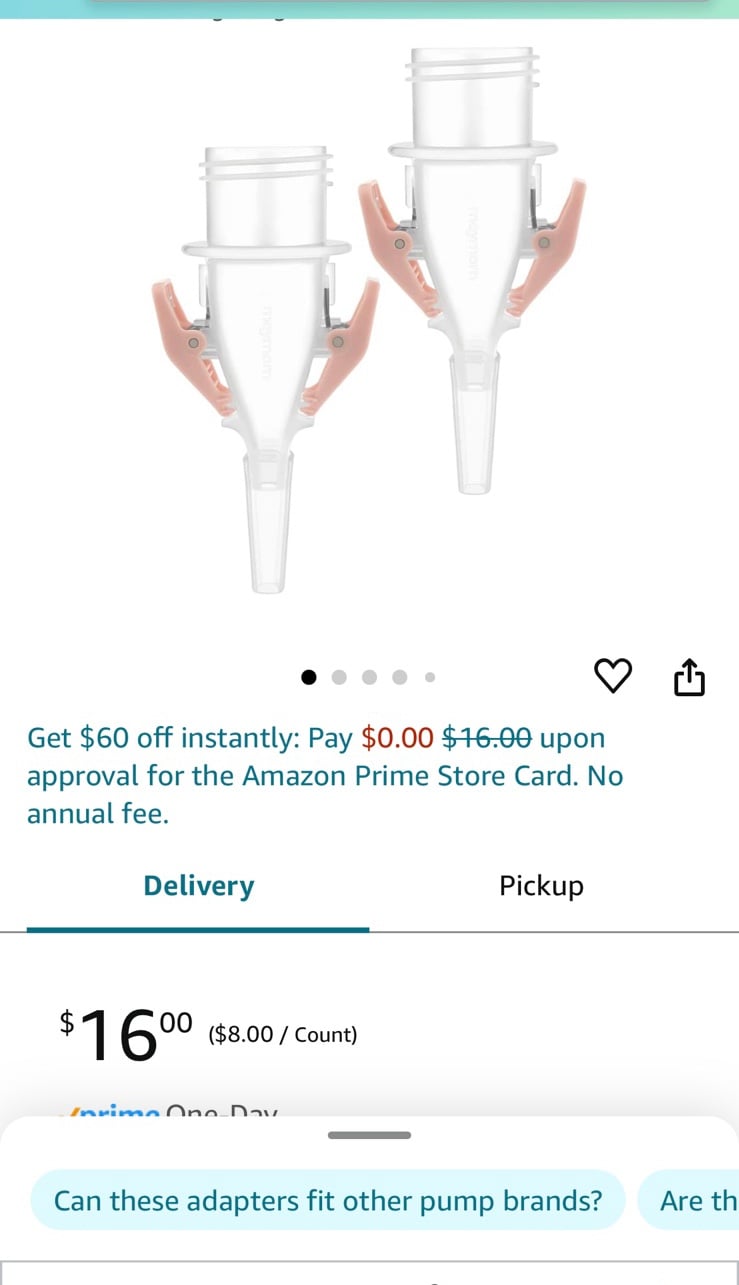Tap the image carousel page indicator dots

click(x=369, y=677)
